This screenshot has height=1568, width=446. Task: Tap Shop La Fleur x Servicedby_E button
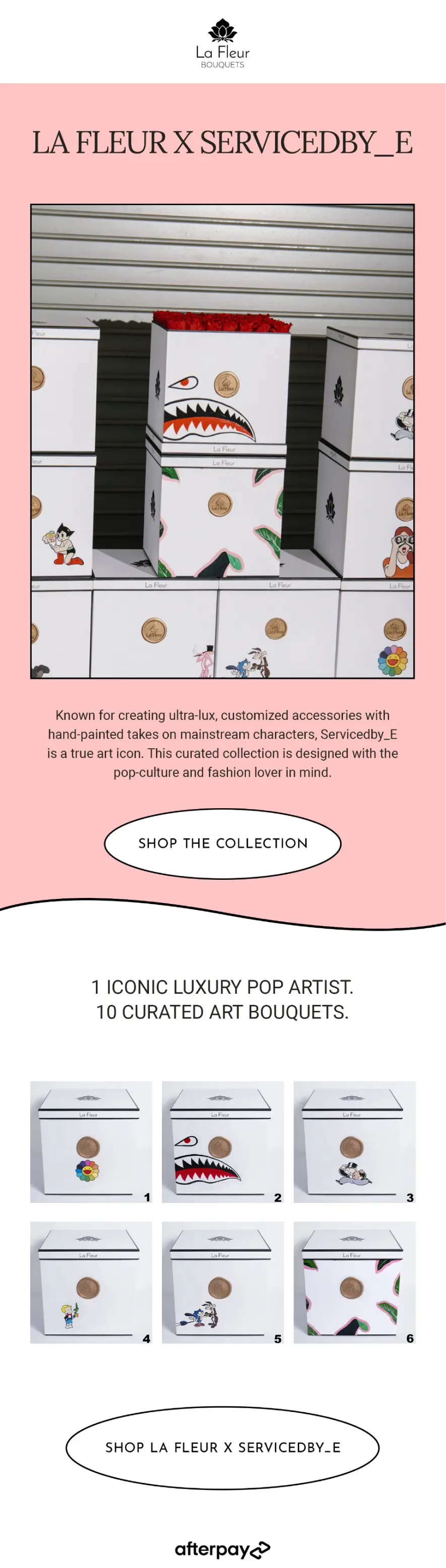(222, 1447)
